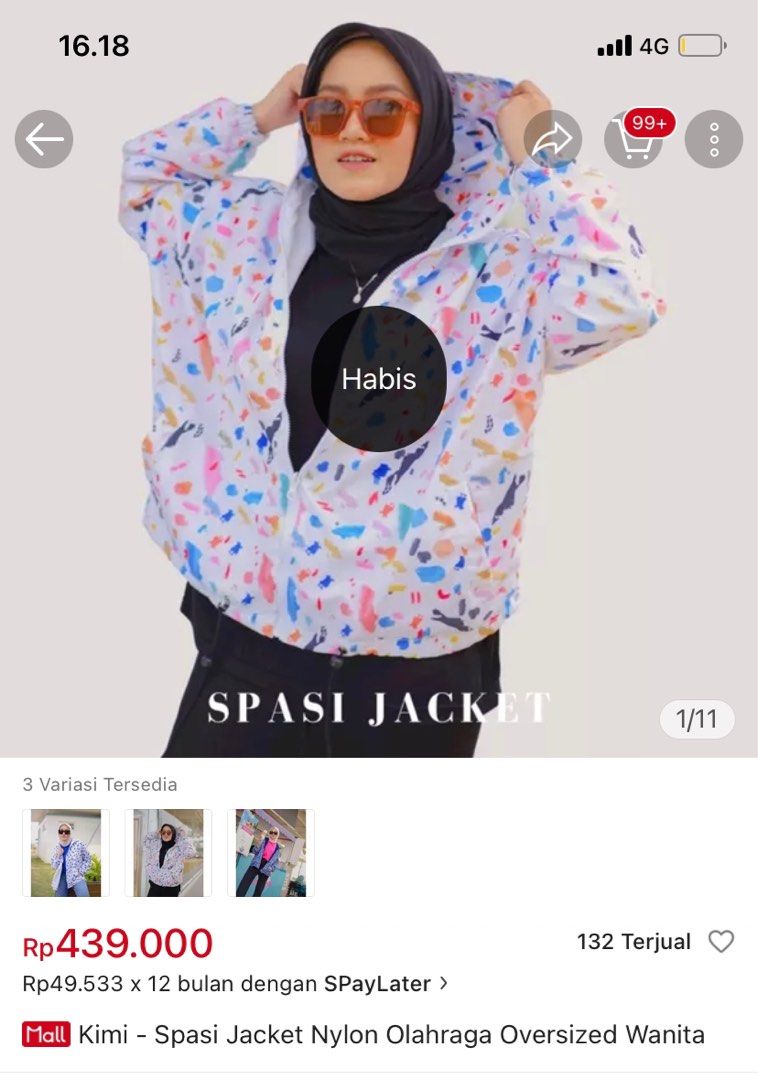758x1080 pixels.
Task: Open the 3 Variasi Tersedia section
Action: coord(100,784)
